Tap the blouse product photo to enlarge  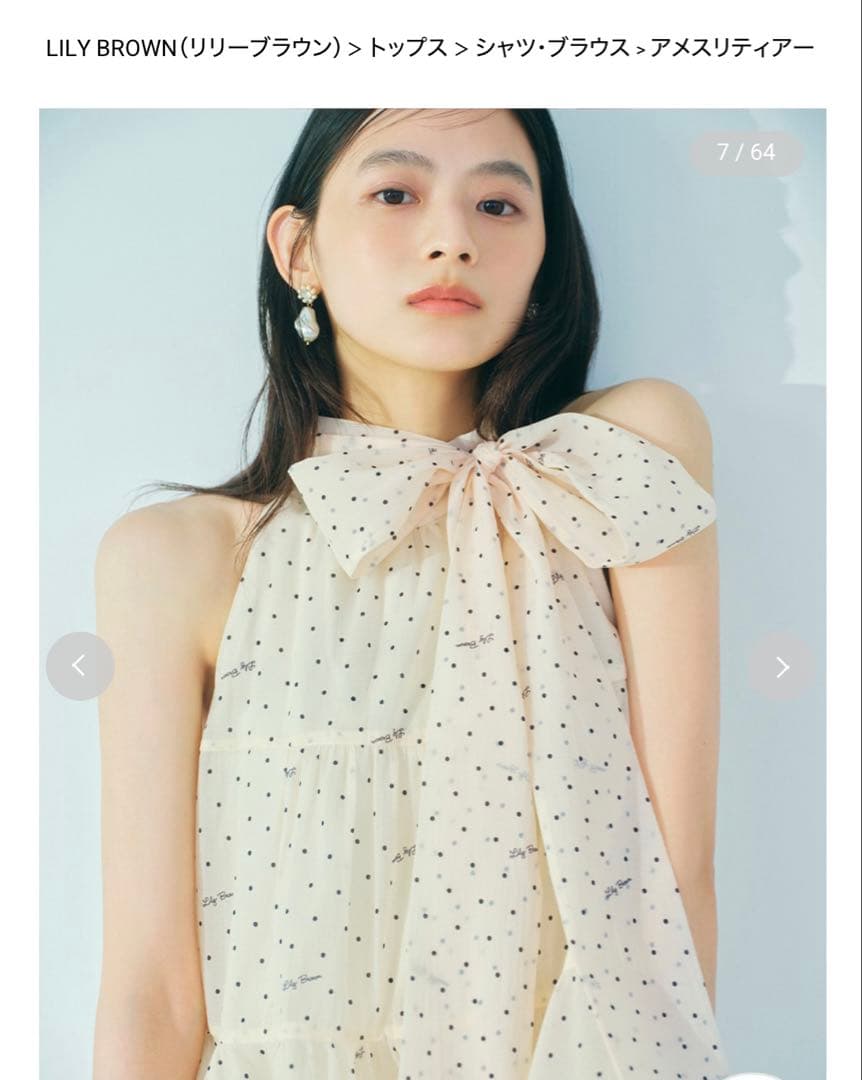(x=432, y=600)
